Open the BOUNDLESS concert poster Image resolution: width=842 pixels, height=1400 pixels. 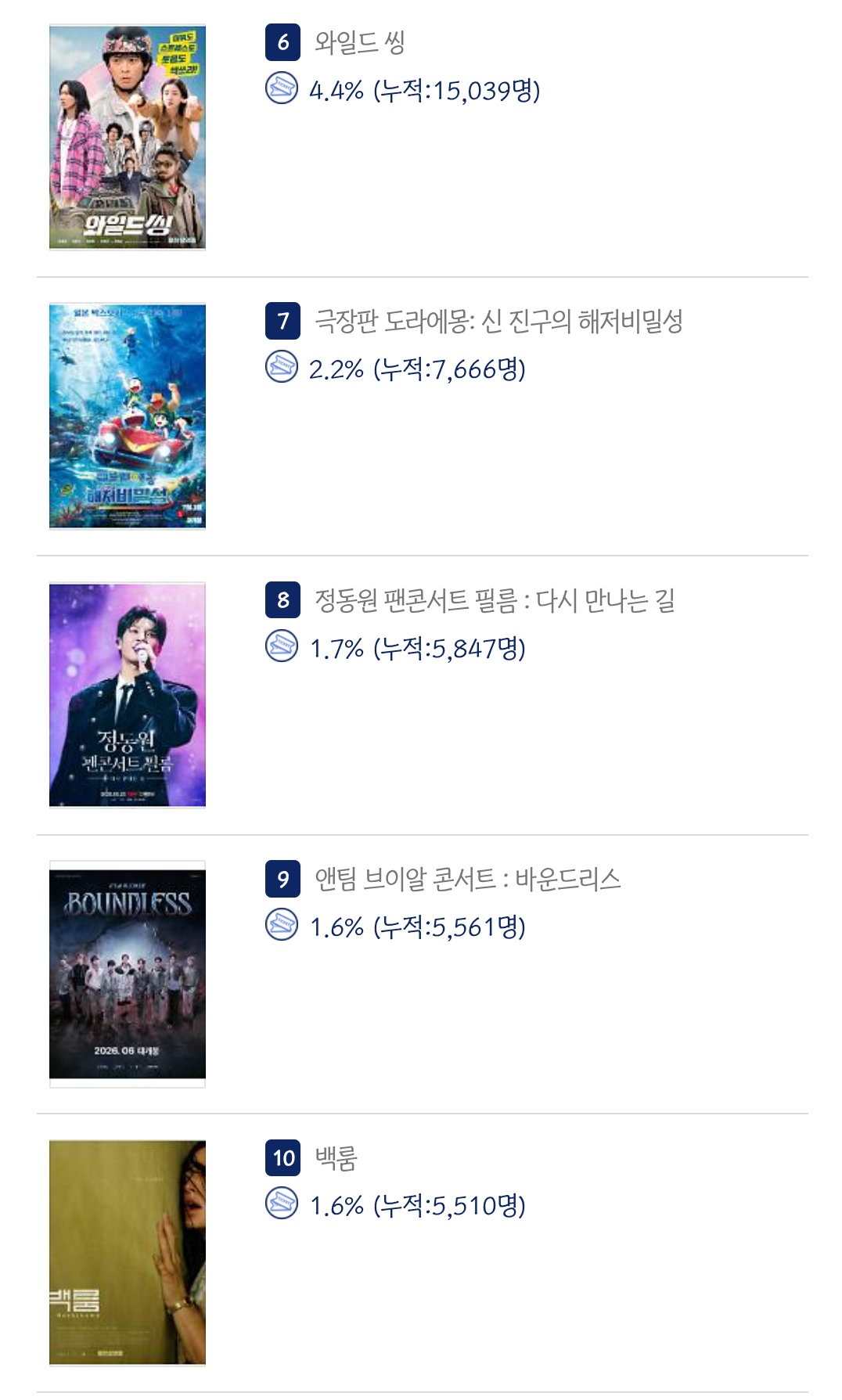point(128,974)
